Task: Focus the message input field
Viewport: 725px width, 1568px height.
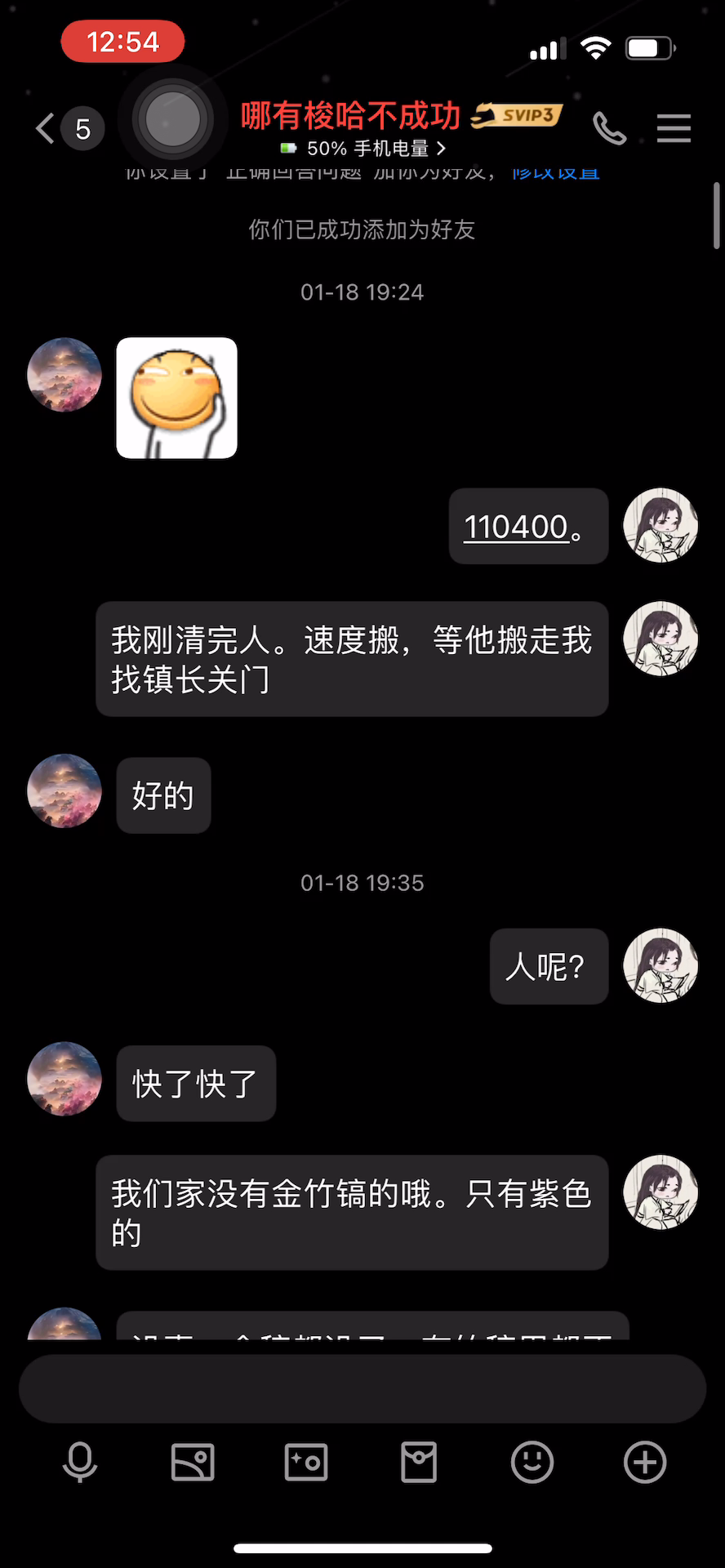Action: 362,1388
